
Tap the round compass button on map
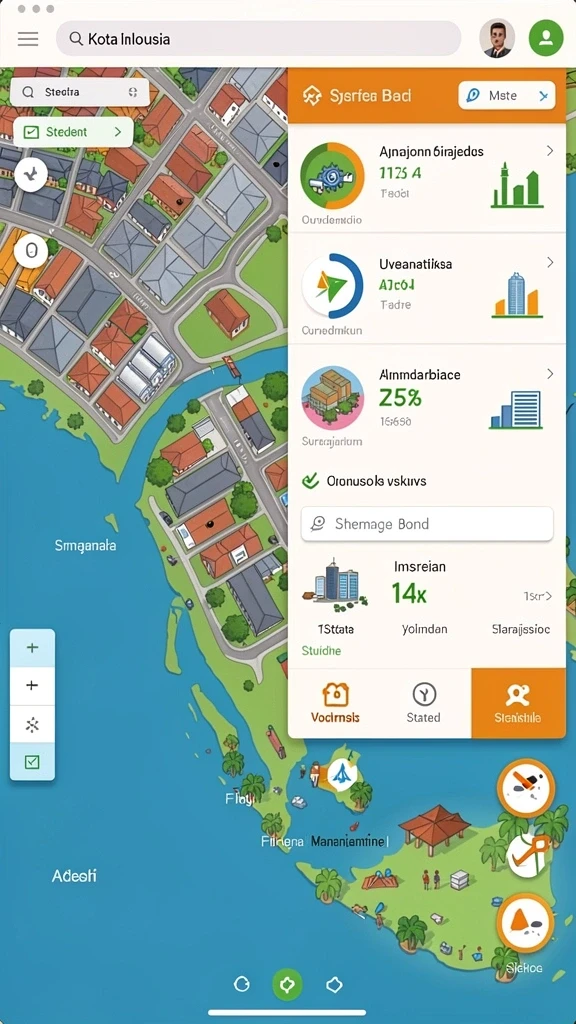[x=31, y=174]
